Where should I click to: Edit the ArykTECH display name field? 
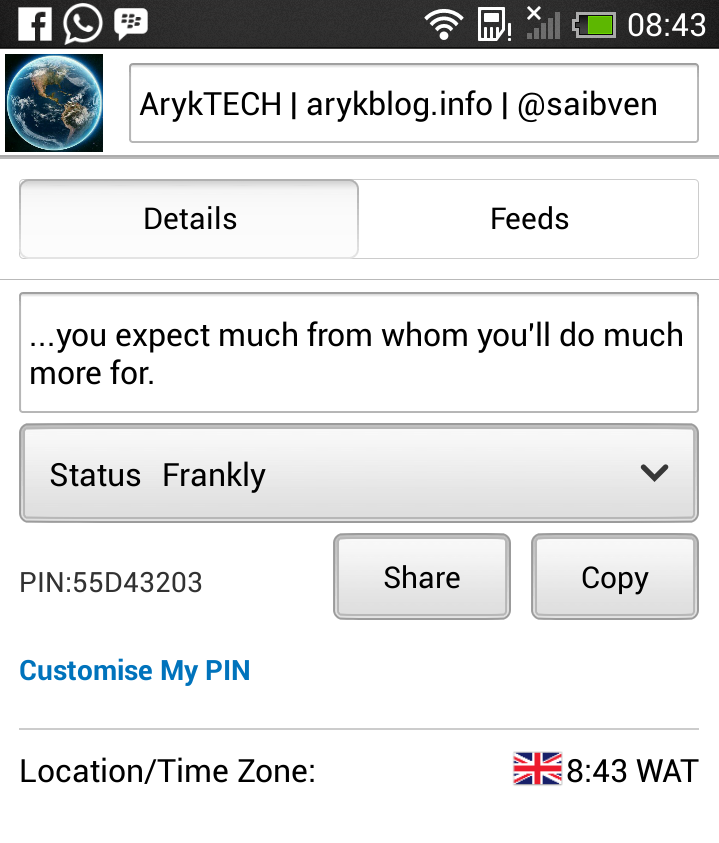coord(413,104)
